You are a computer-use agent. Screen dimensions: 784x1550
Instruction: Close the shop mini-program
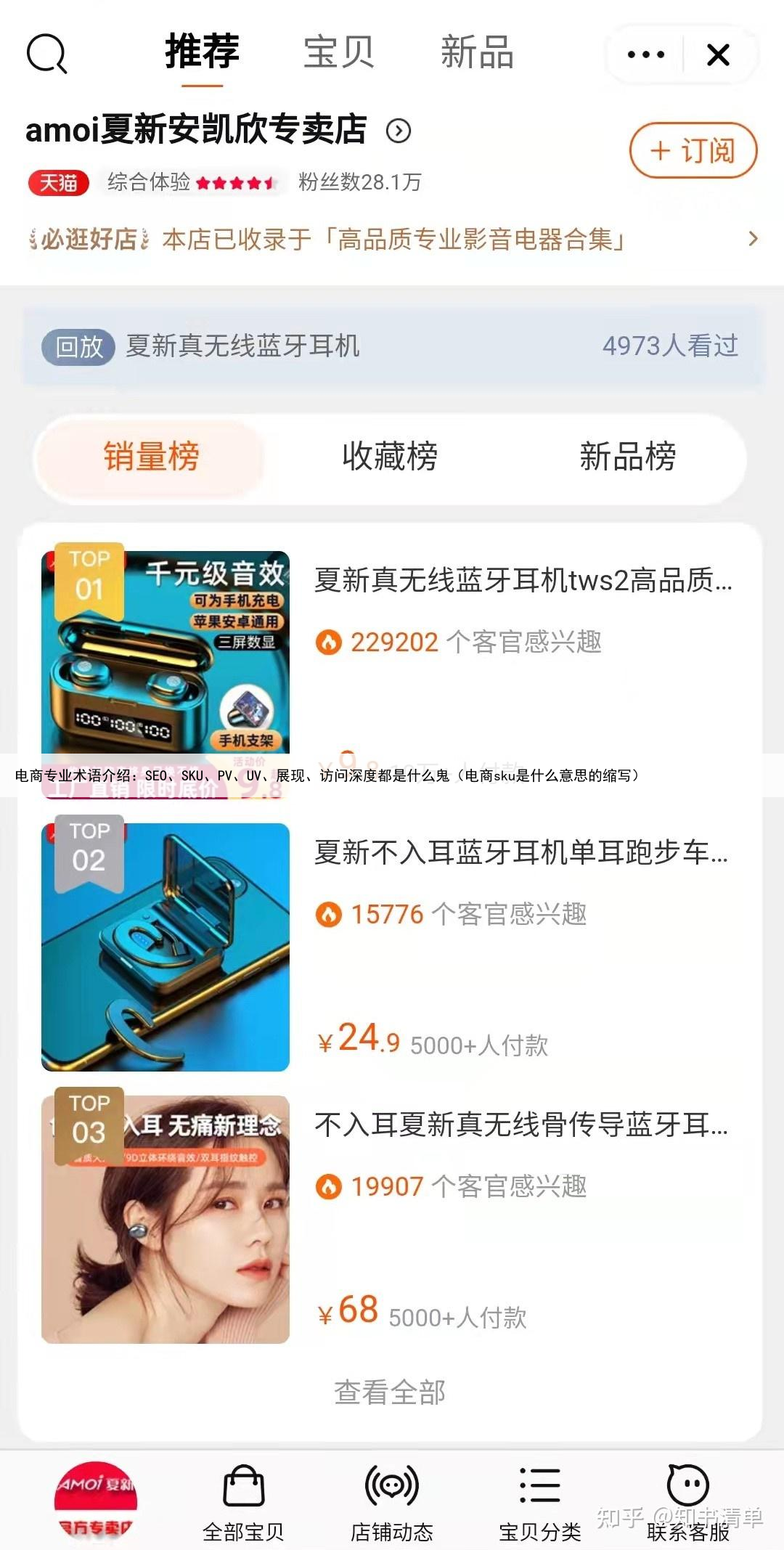pyautogui.click(x=718, y=54)
